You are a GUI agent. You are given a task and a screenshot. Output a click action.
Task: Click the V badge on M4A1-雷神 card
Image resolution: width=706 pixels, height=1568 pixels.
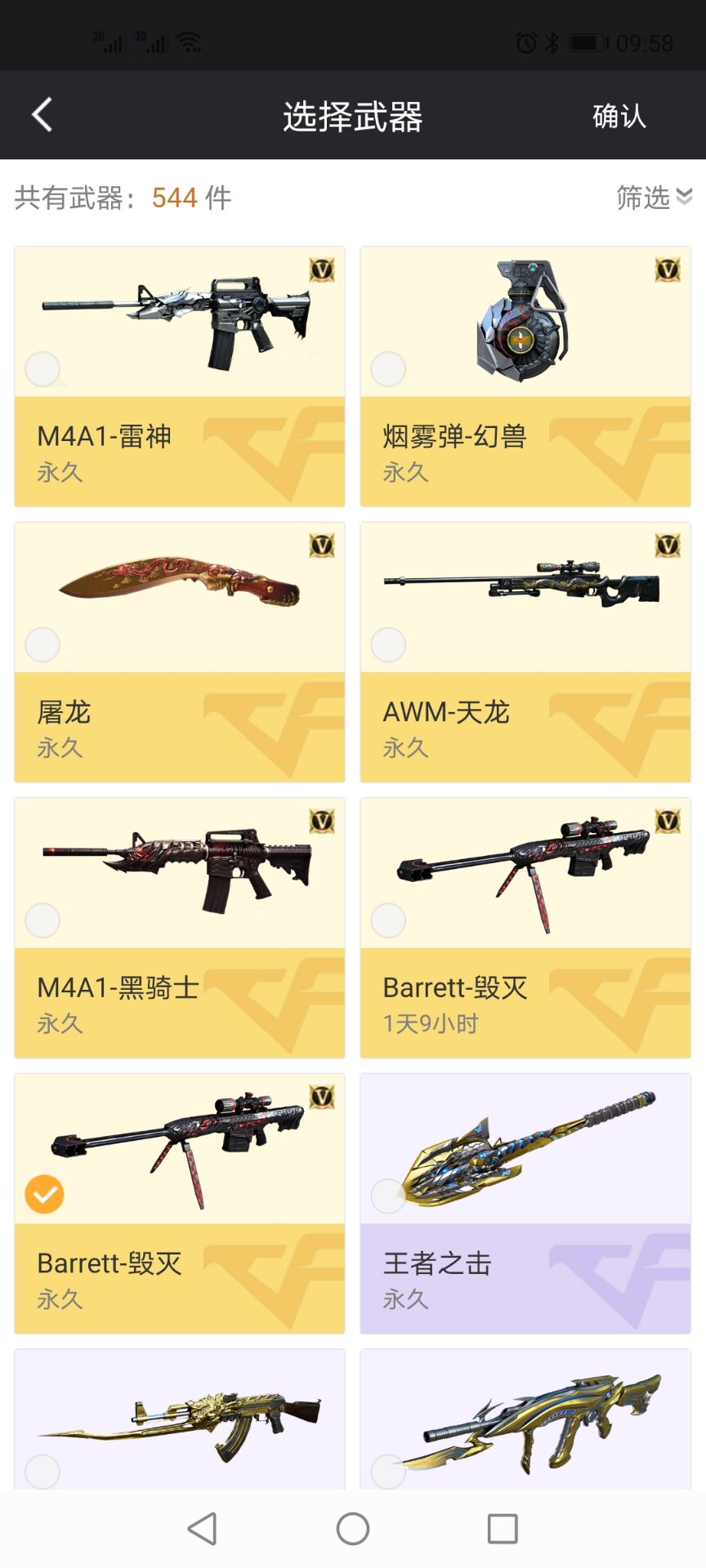click(x=321, y=269)
